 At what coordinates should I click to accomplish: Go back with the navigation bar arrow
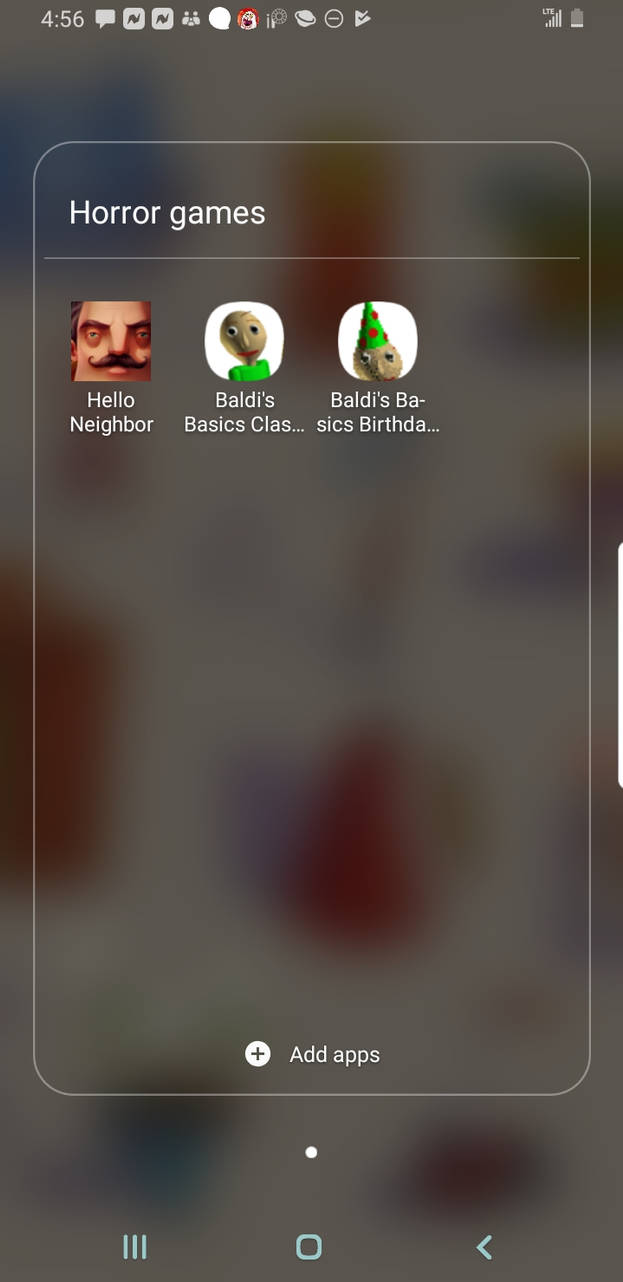pos(484,1246)
